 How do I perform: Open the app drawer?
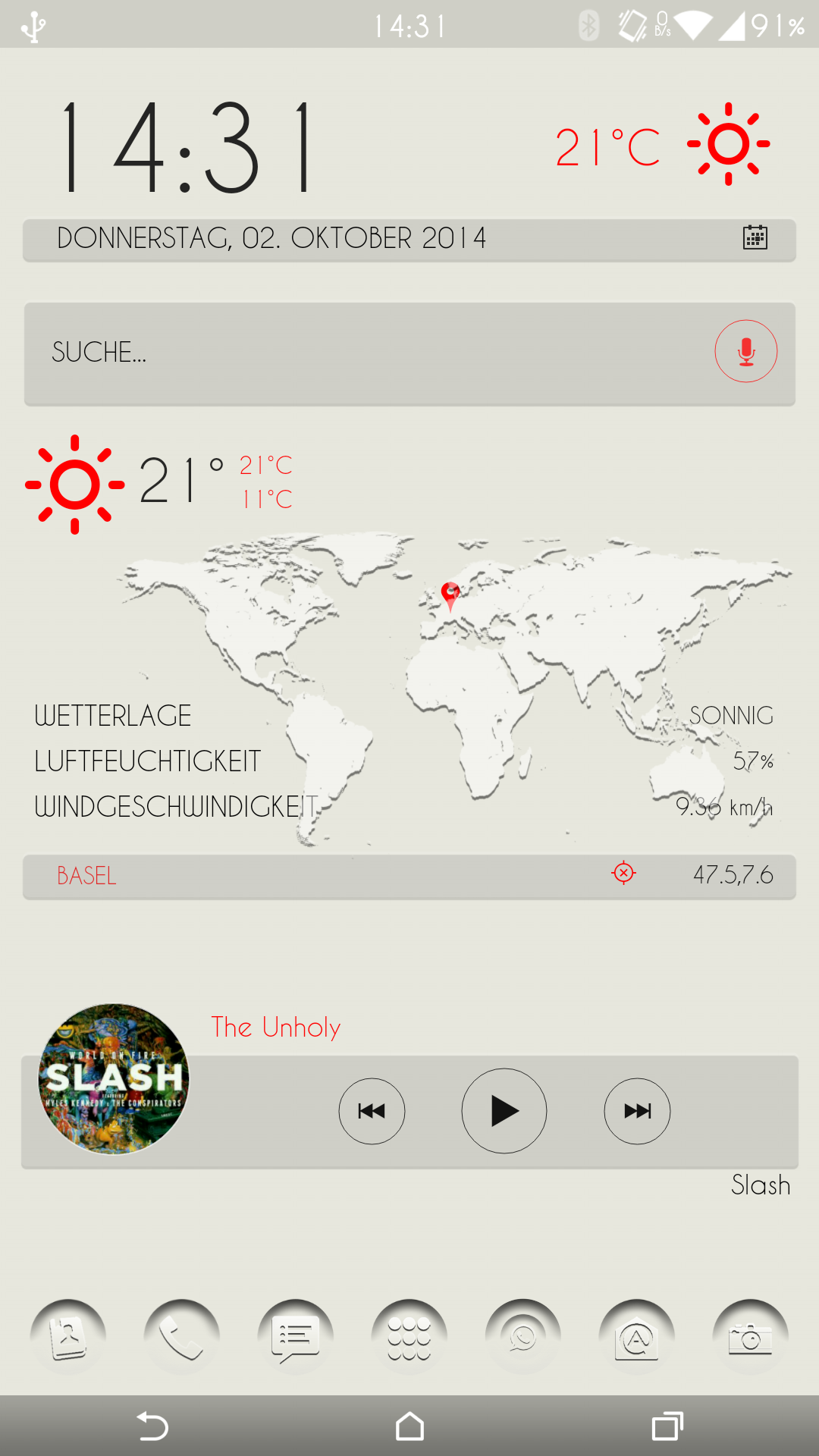click(409, 1337)
